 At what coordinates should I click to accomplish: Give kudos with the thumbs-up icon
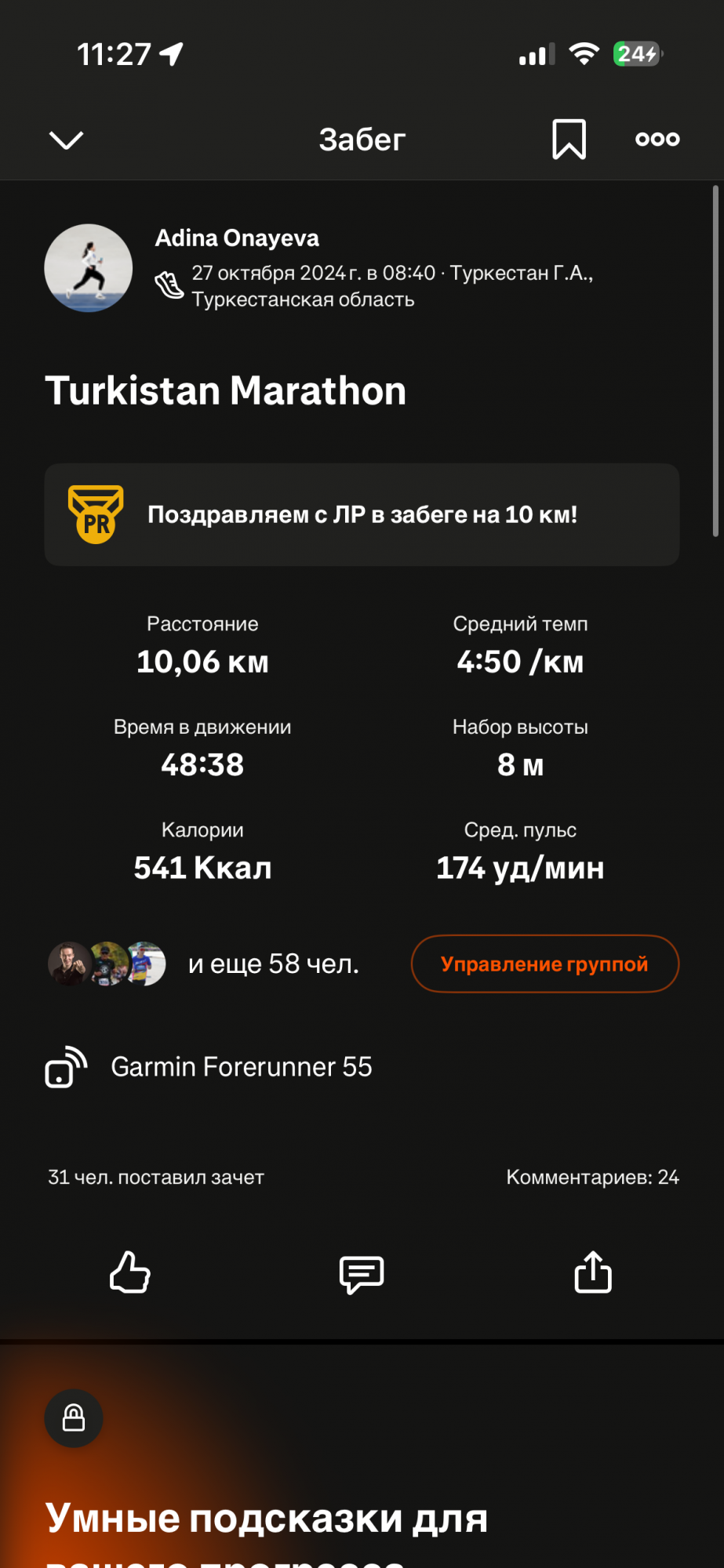[130, 1272]
